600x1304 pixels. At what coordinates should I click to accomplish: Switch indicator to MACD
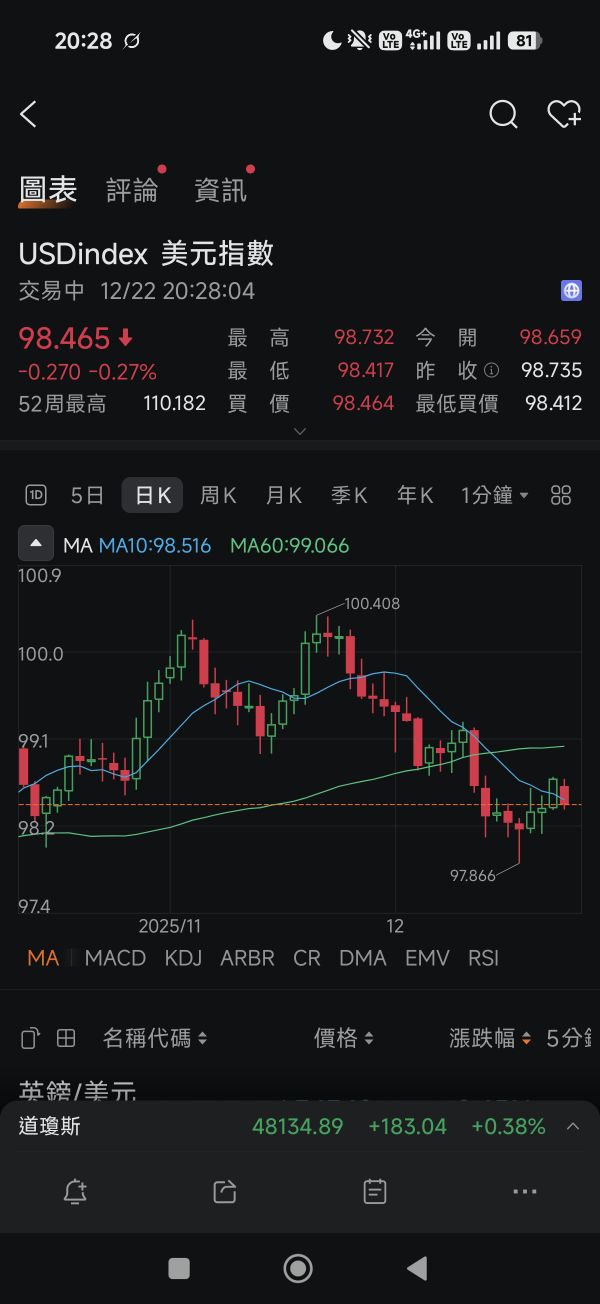115,958
